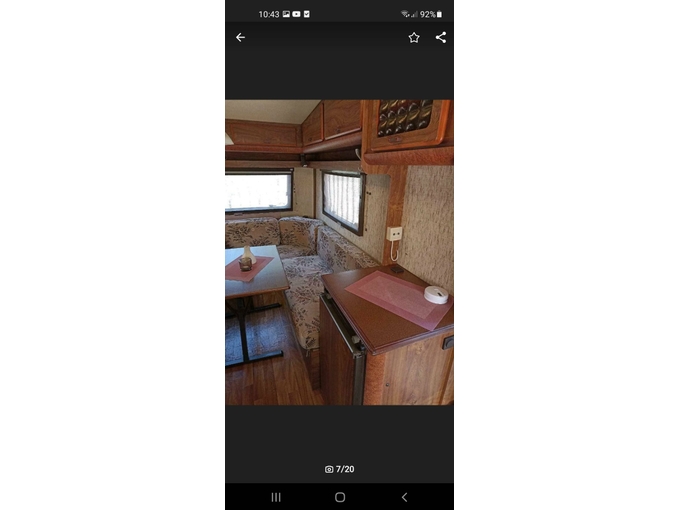Go to the home screen
The image size is (679, 510).
[340, 497]
